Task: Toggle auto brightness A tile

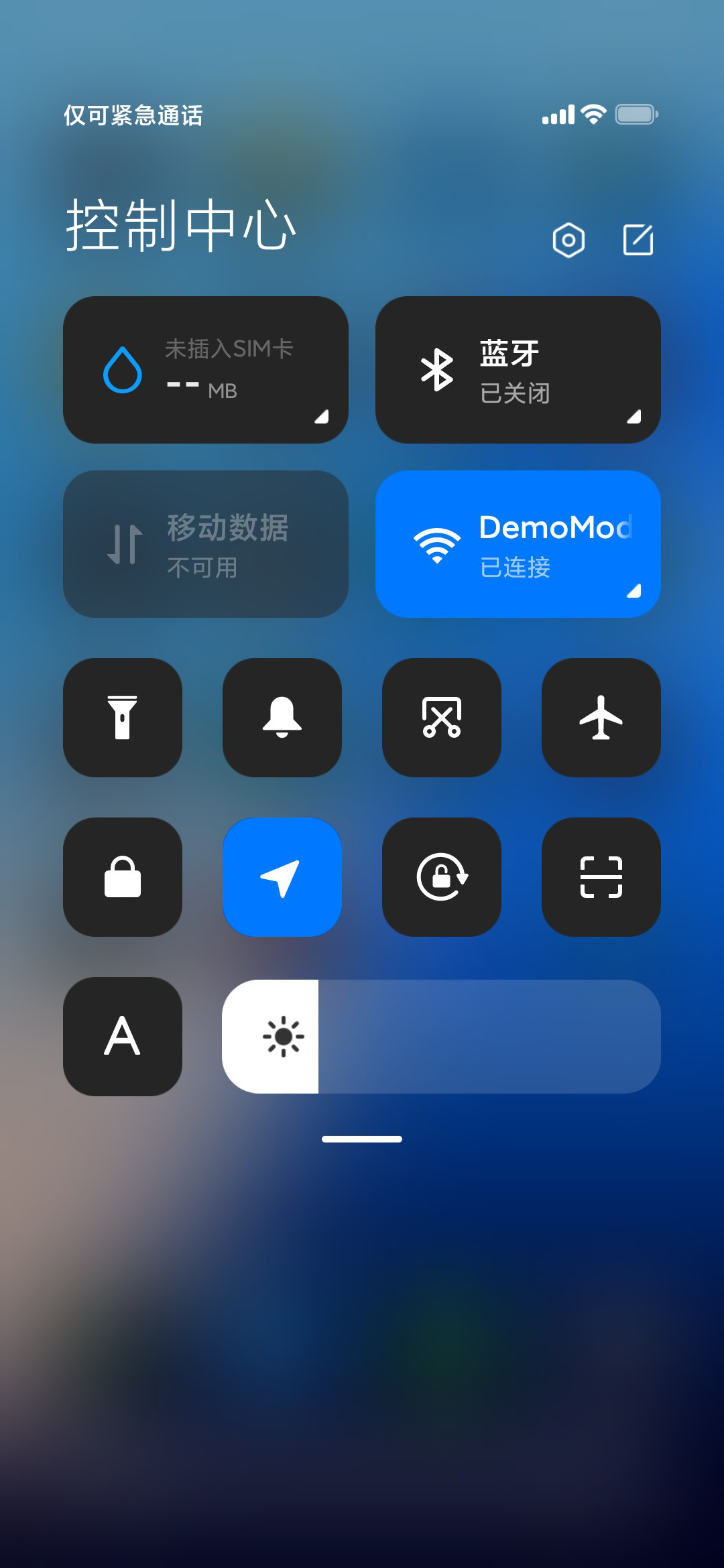Action: coord(123,1037)
